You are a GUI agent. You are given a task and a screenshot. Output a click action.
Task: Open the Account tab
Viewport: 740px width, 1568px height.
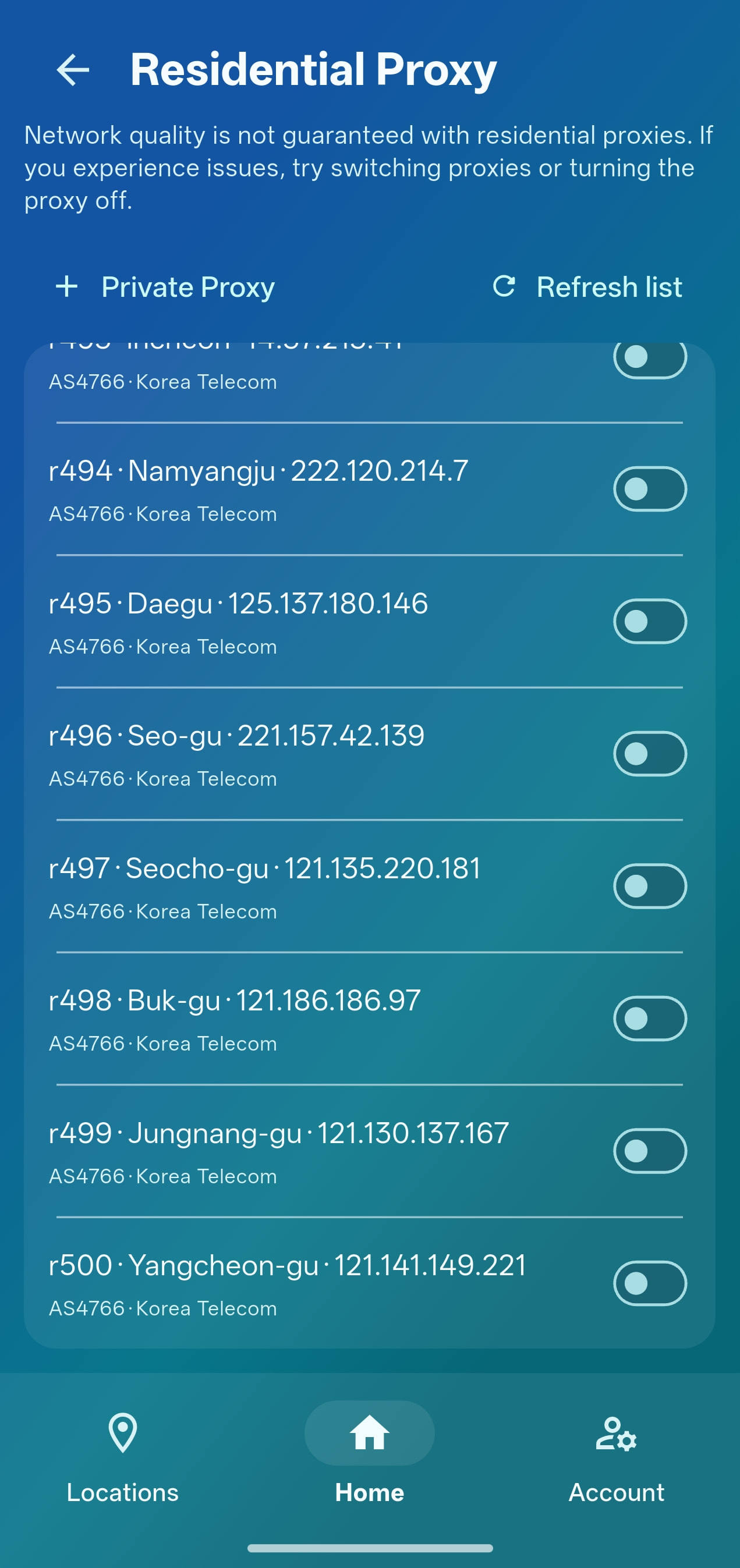coord(617,1458)
